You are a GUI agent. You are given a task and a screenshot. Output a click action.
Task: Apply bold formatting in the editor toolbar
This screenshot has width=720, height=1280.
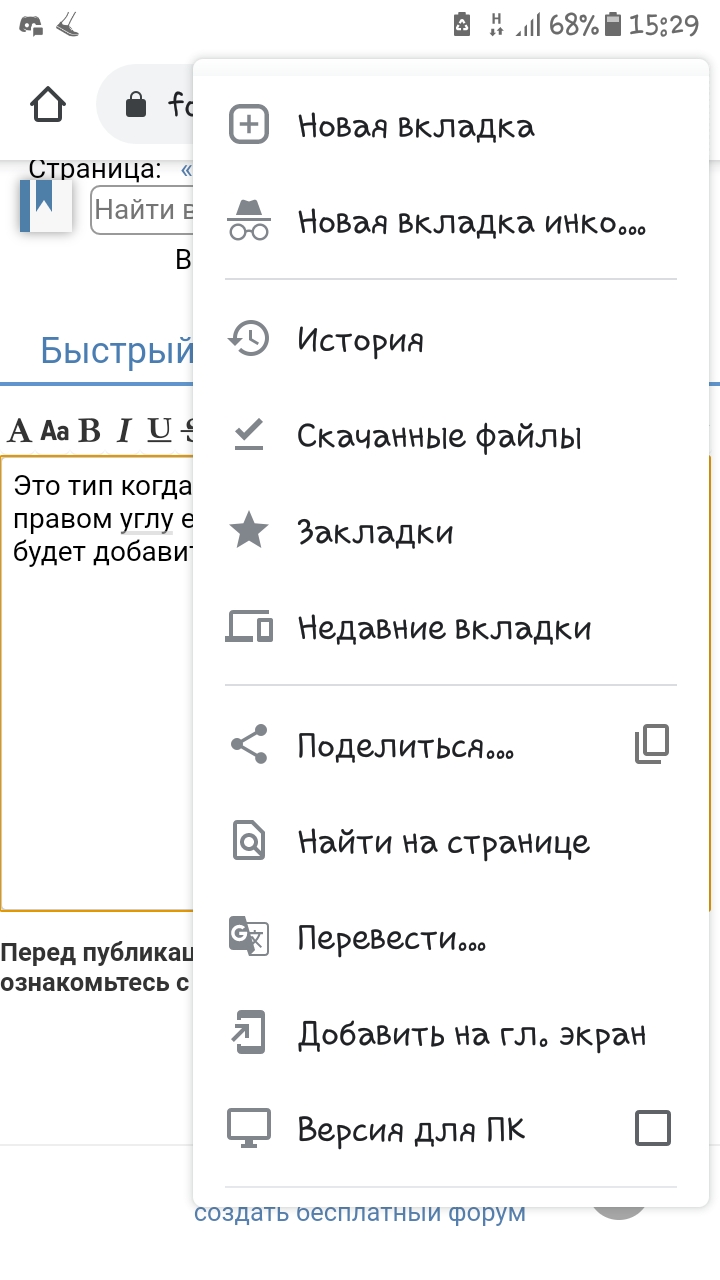89,431
